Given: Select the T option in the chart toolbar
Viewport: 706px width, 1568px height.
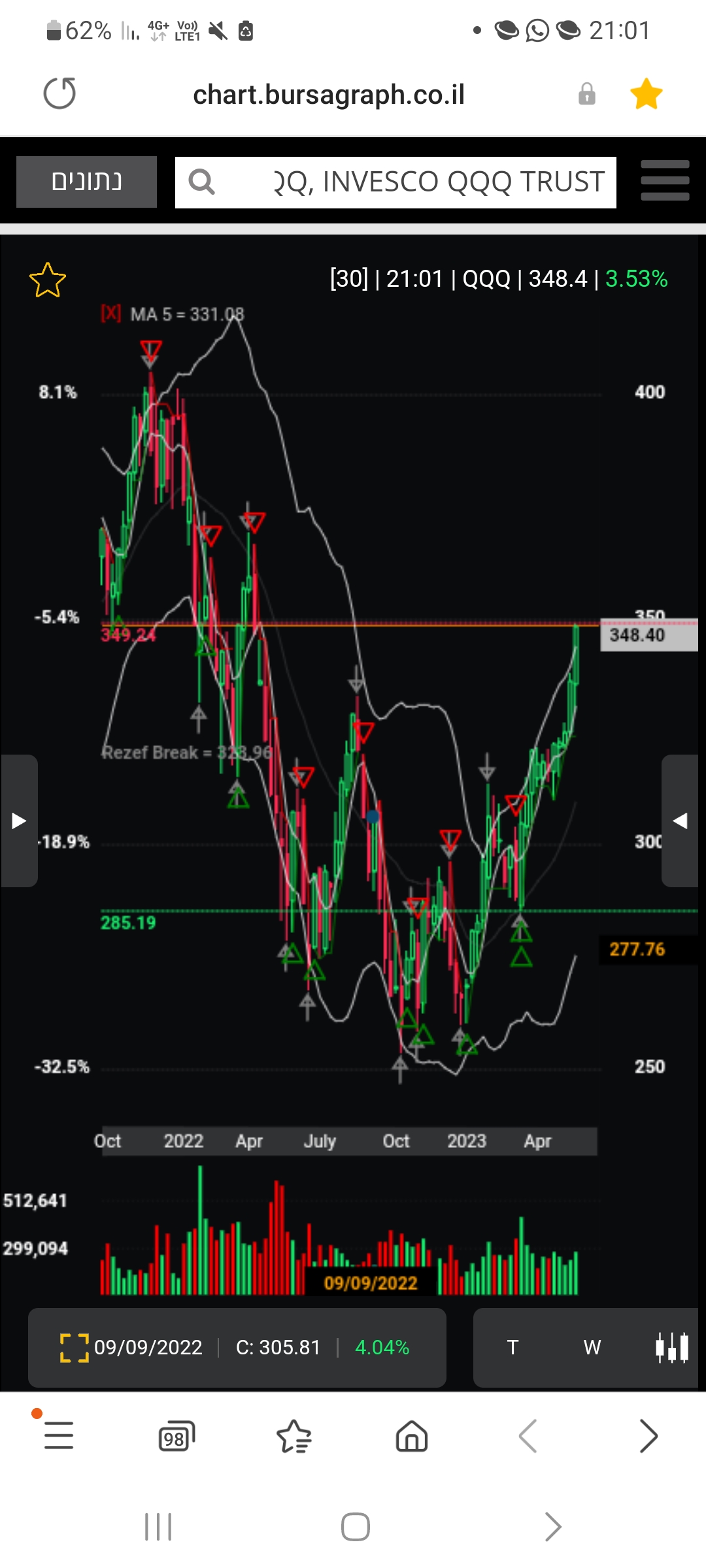Looking at the screenshot, I should (513, 1347).
